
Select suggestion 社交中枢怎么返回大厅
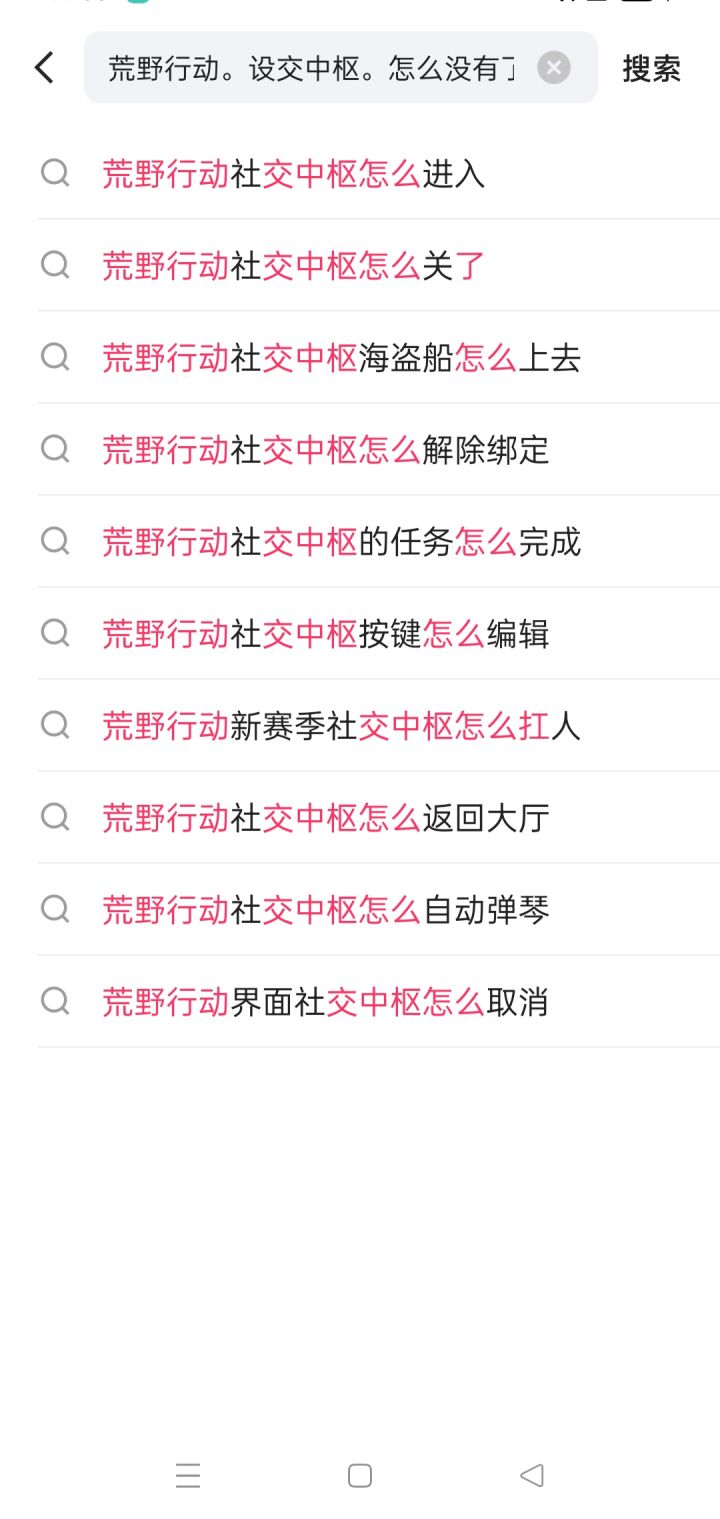[x=379, y=817]
